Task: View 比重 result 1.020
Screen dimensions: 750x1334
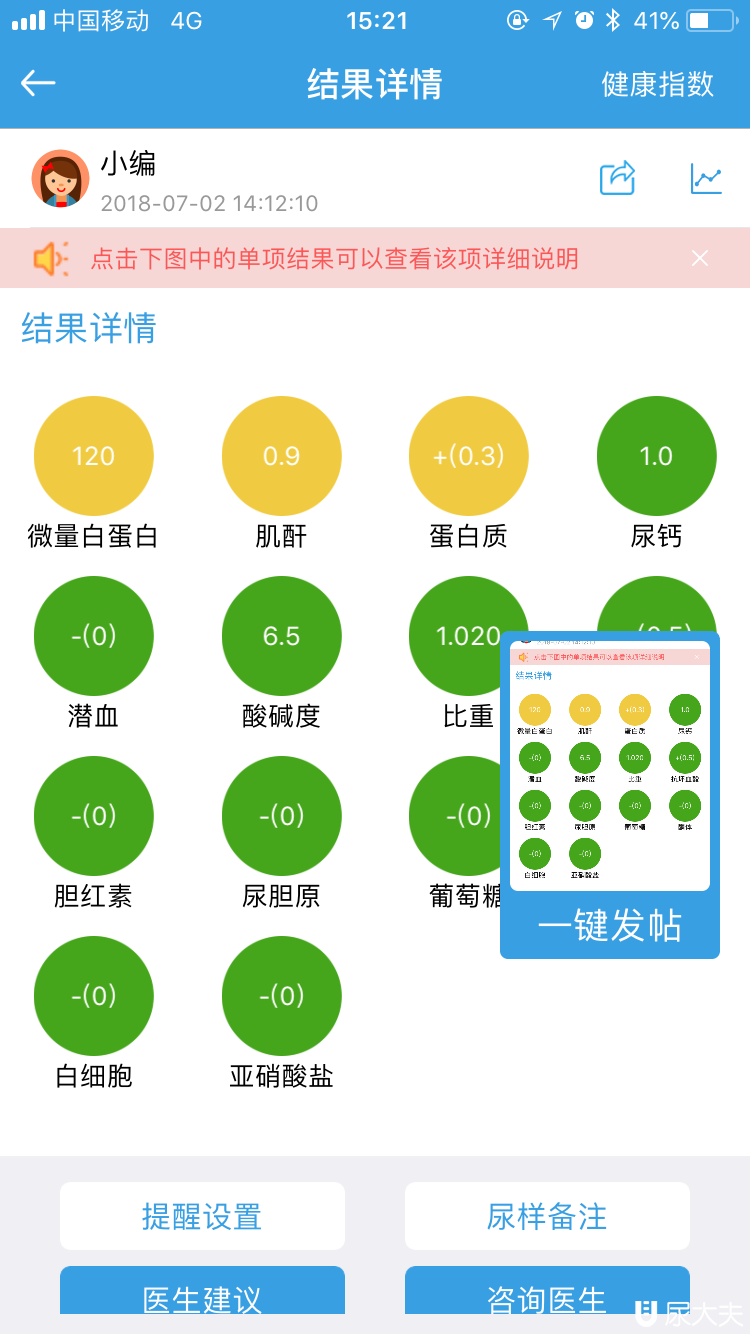Action: pyautogui.click(x=455, y=636)
